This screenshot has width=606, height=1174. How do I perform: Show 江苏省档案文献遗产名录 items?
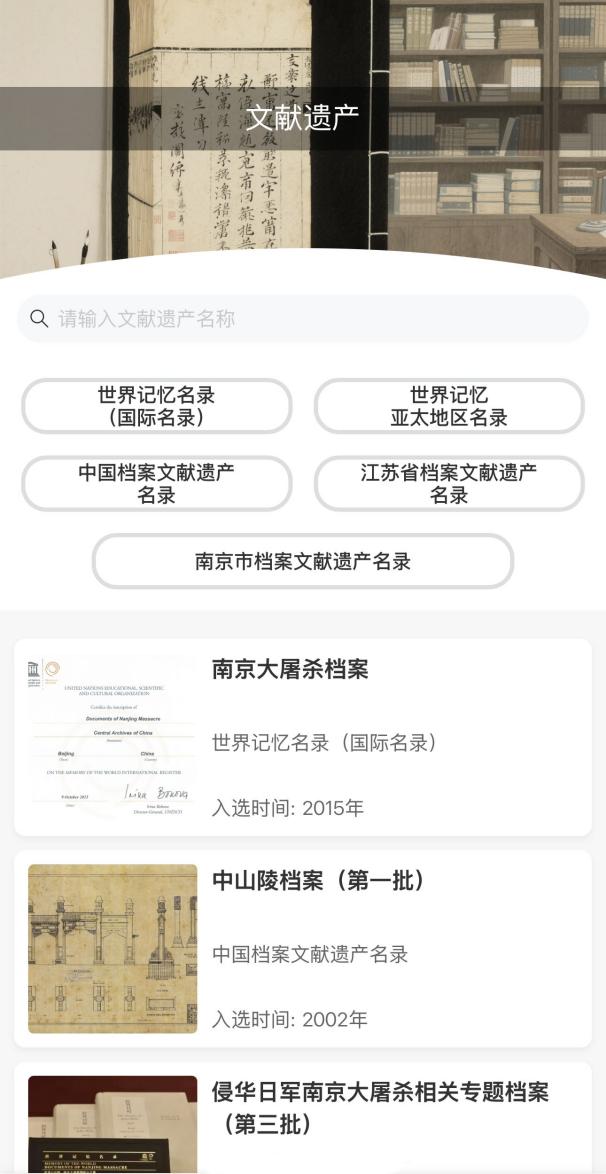point(449,483)
